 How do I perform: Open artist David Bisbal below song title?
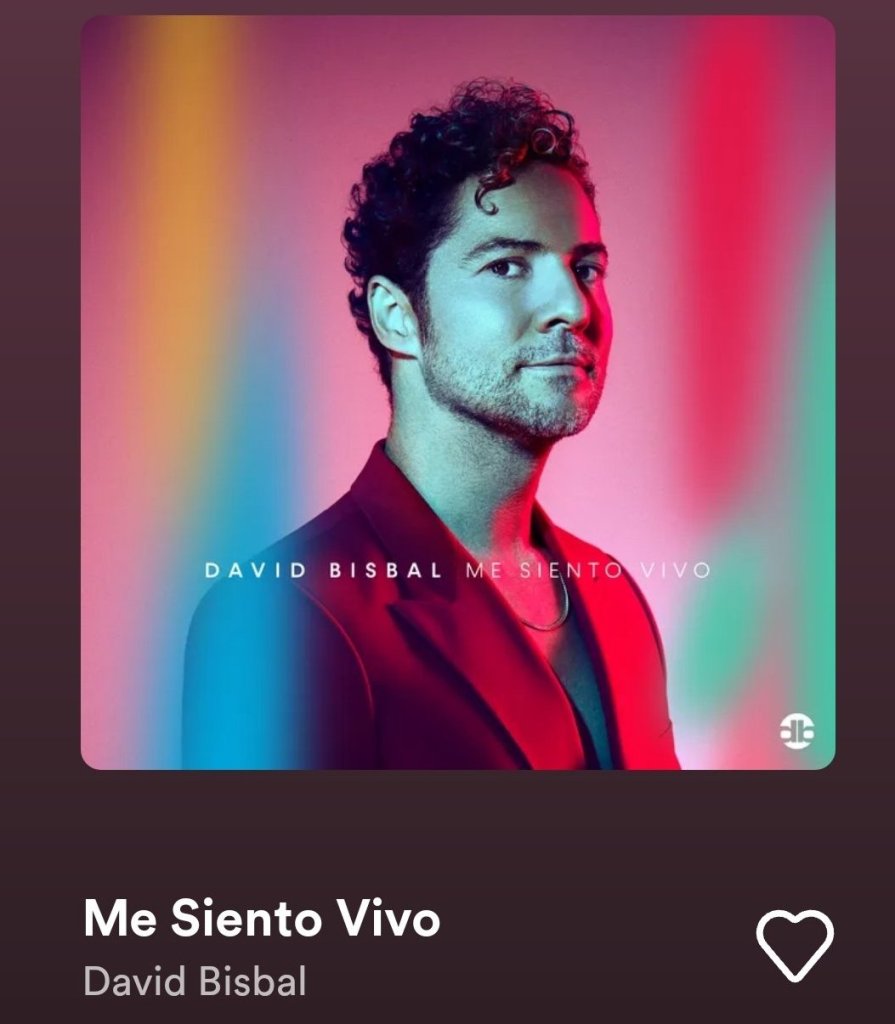point(195,981)
